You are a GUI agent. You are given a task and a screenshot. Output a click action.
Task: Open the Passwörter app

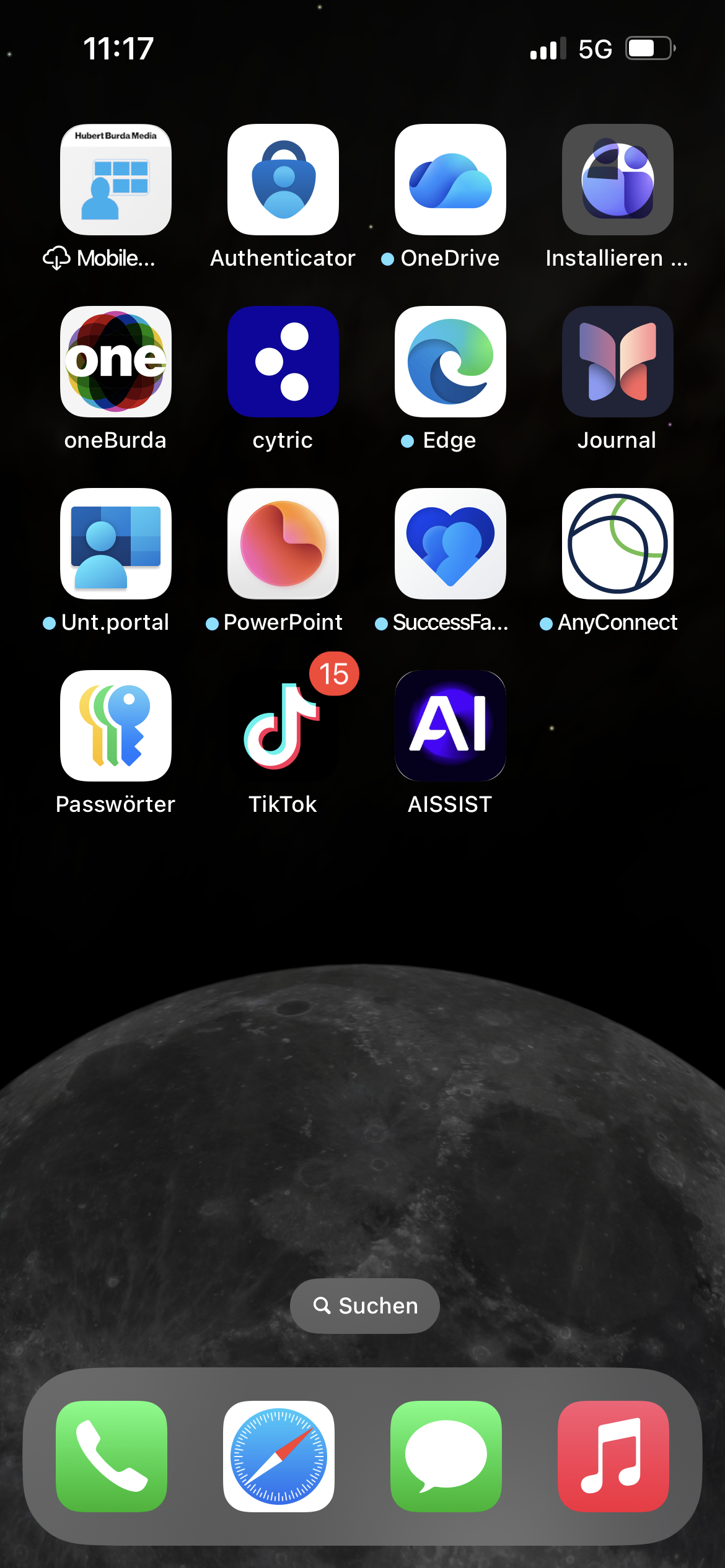pyautogui.click(x=116, y=726)
